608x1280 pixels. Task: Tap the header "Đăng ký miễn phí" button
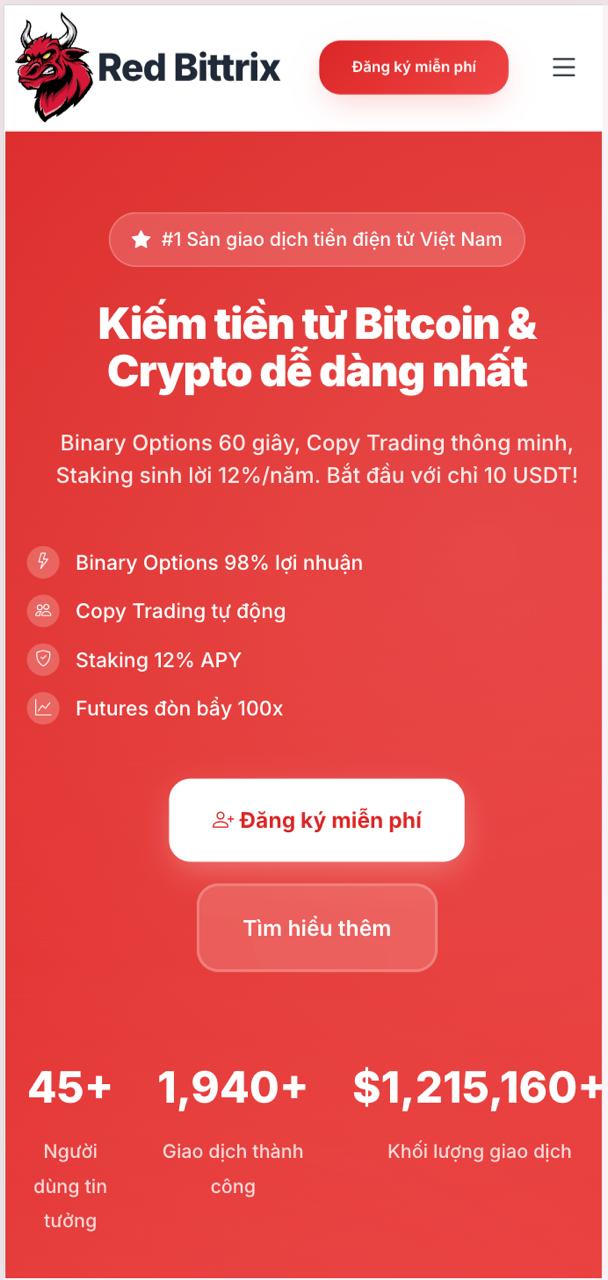coord(413,67)
